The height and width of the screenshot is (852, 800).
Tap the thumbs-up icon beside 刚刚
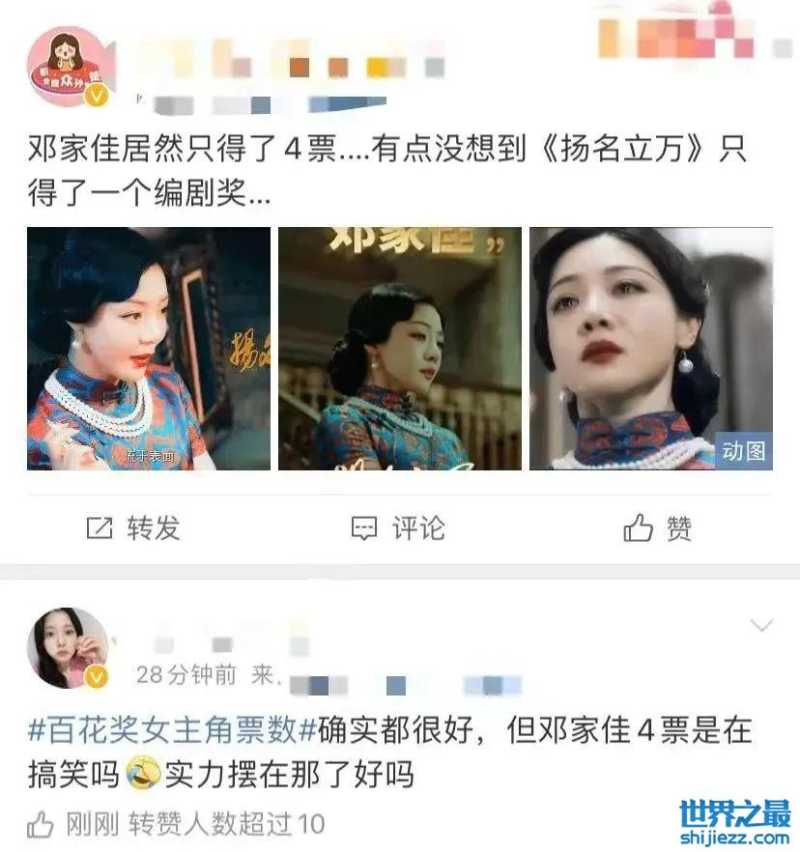pyautogui.click(x=40, y=825)
